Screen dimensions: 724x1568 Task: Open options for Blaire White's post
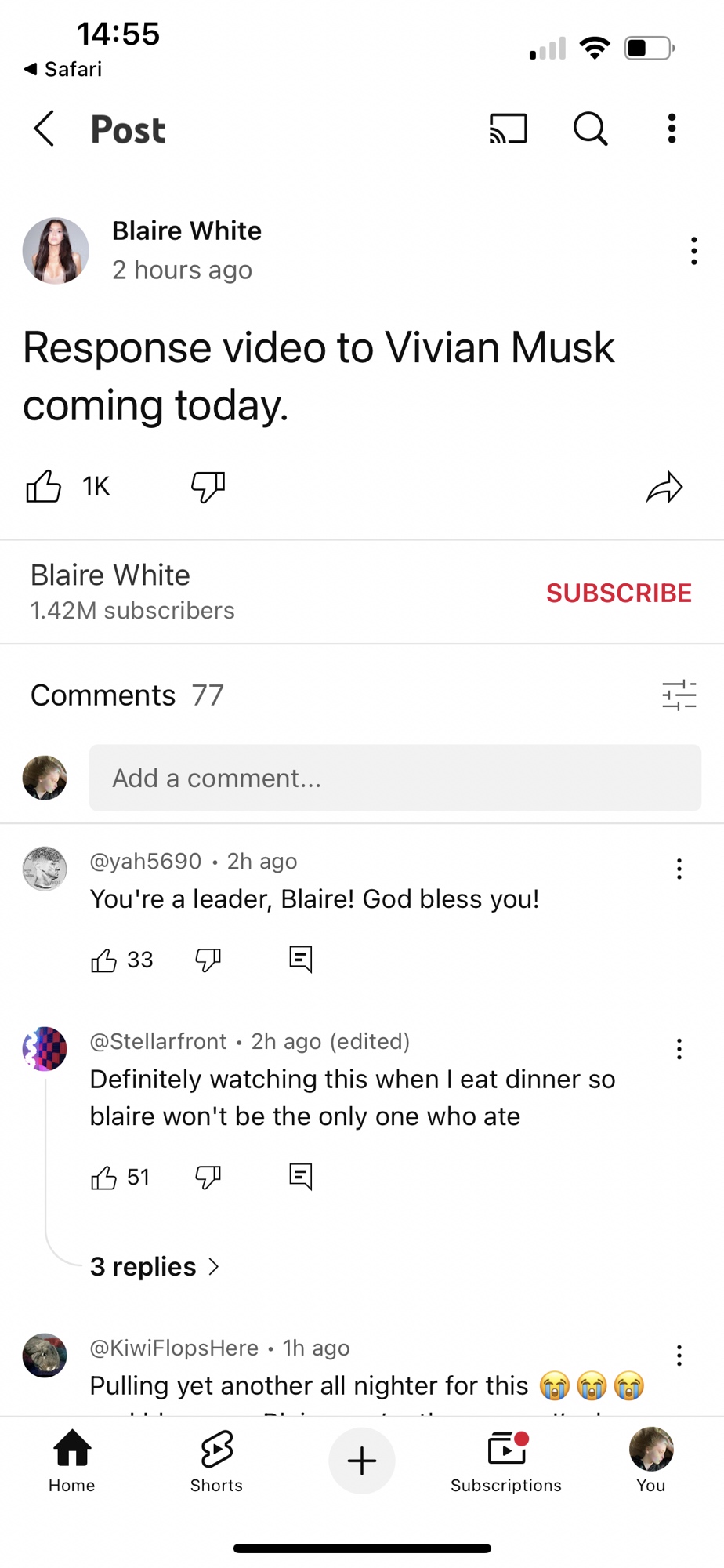point(693,251)
